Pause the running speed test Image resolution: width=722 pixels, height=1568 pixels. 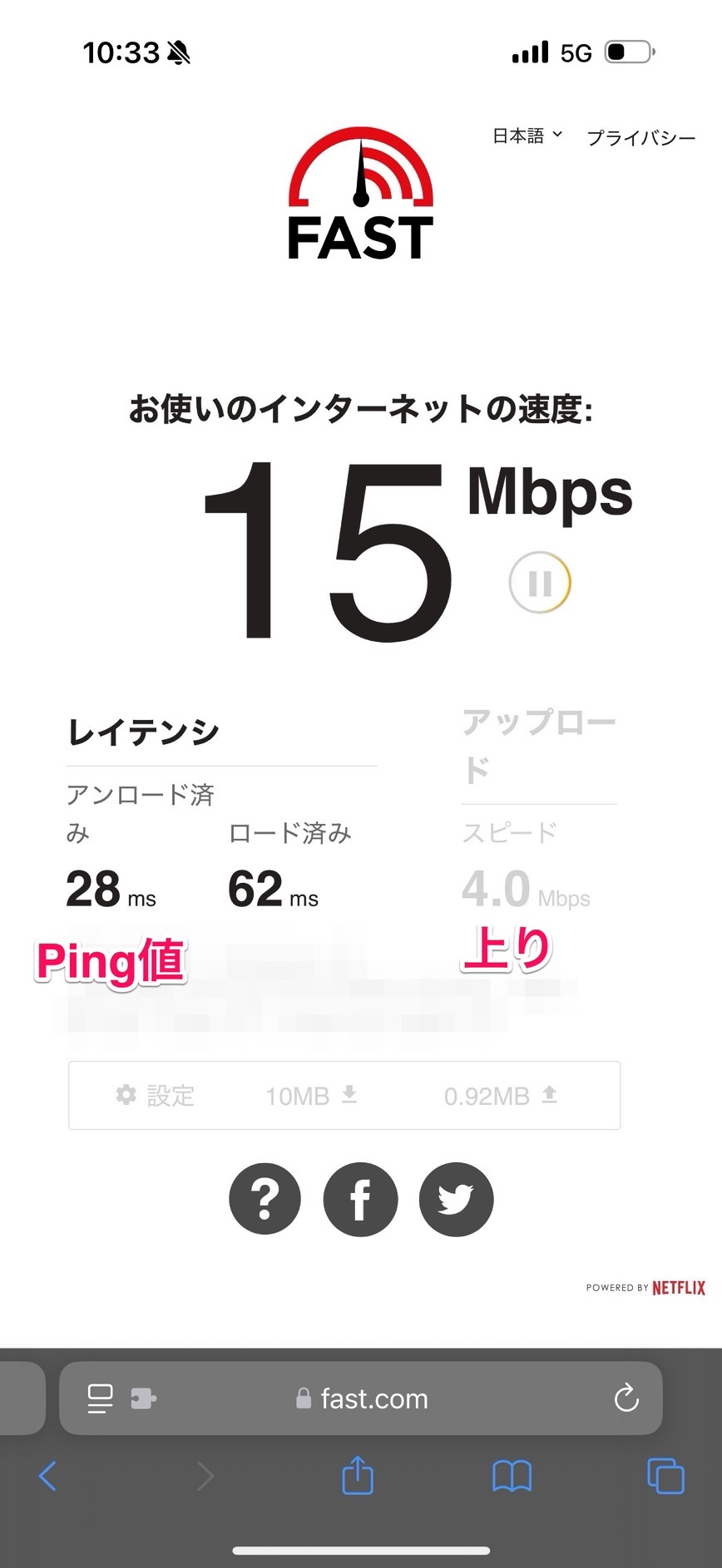[x=540, y=583]
